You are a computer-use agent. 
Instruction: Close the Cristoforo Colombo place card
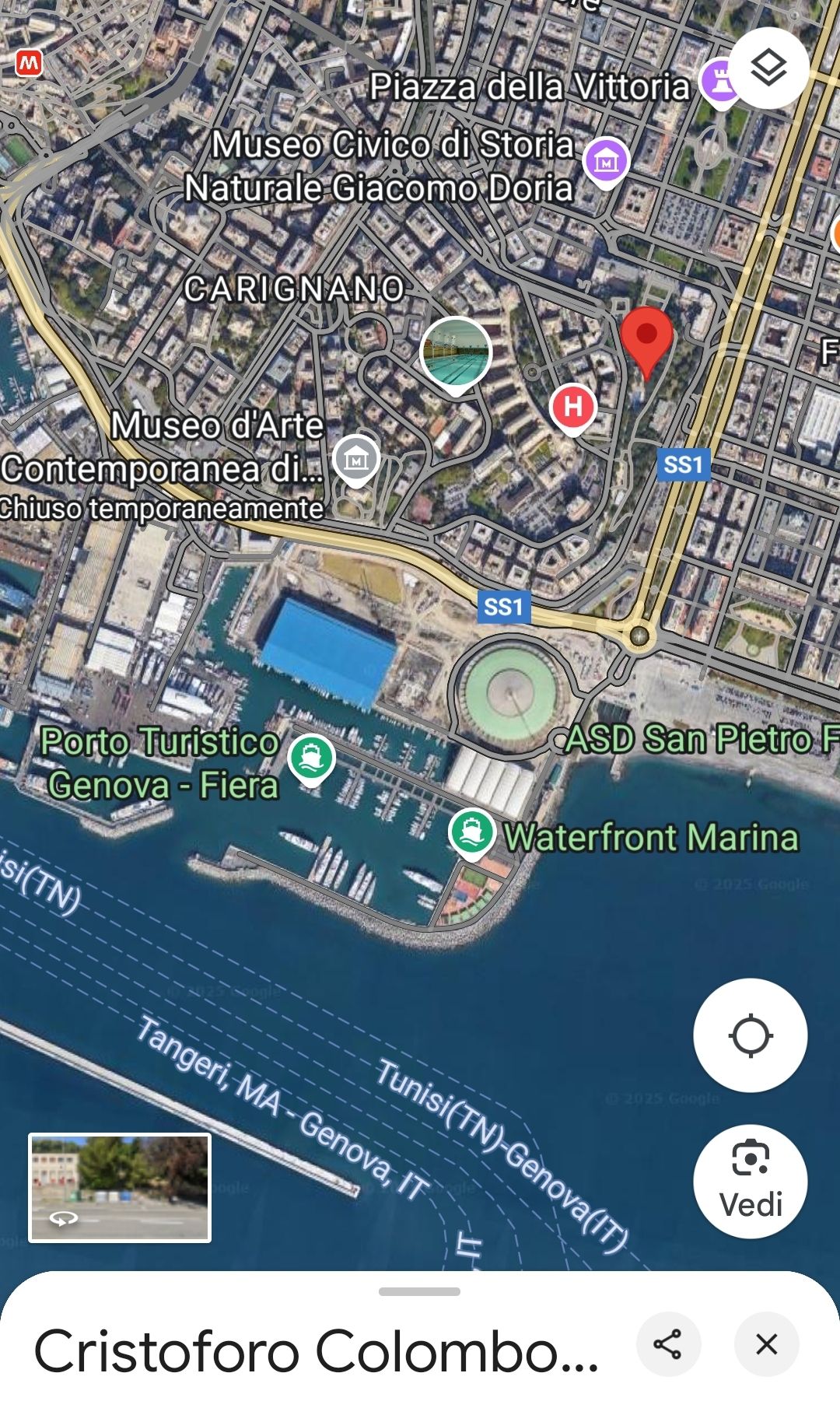[x=766, y=1344]
